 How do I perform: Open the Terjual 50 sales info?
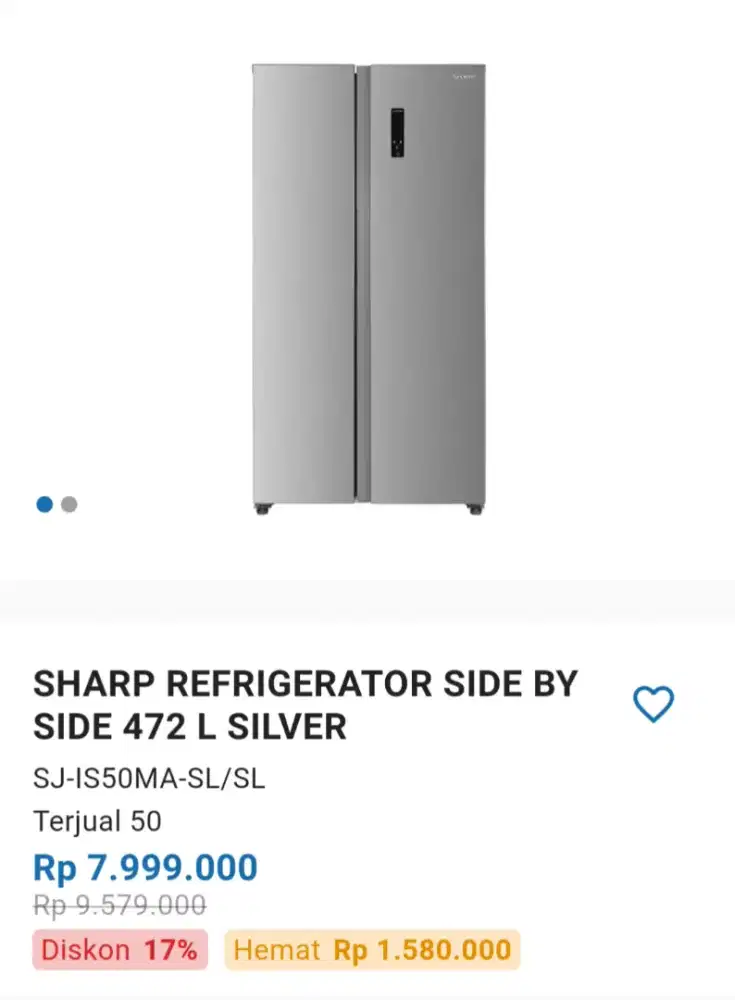click(x=95, y=821)
